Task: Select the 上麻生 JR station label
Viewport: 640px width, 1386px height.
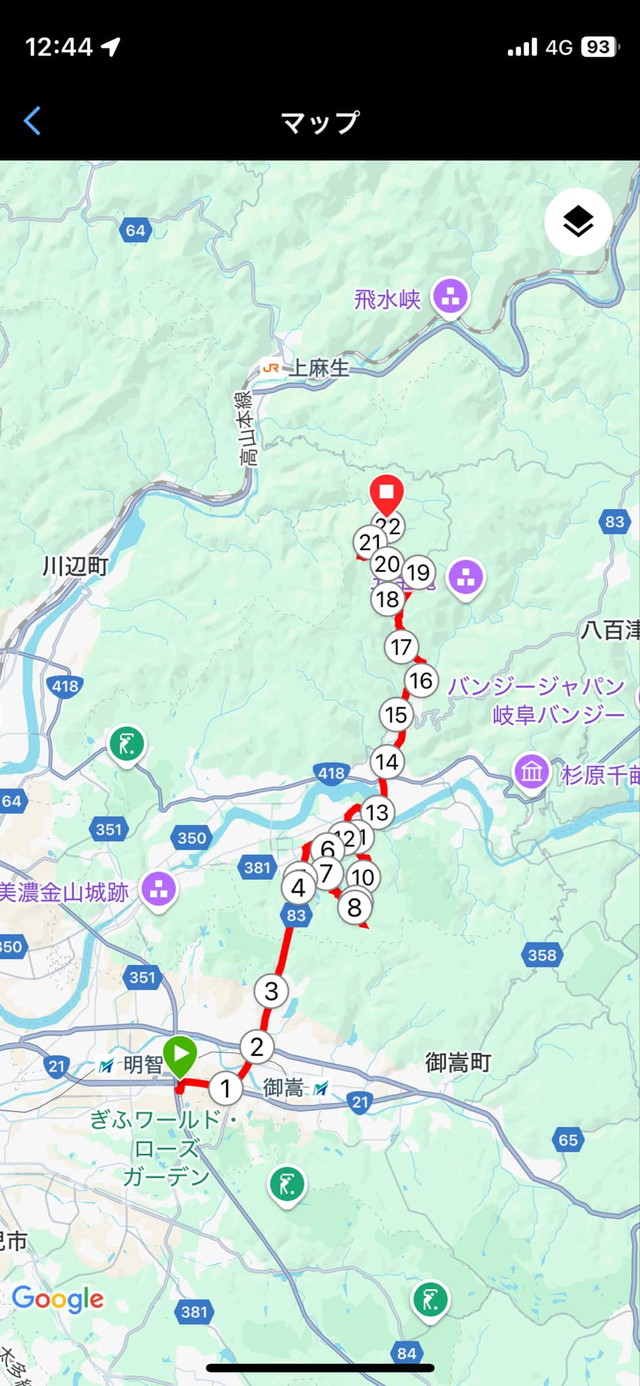Action: coord(308,368)
